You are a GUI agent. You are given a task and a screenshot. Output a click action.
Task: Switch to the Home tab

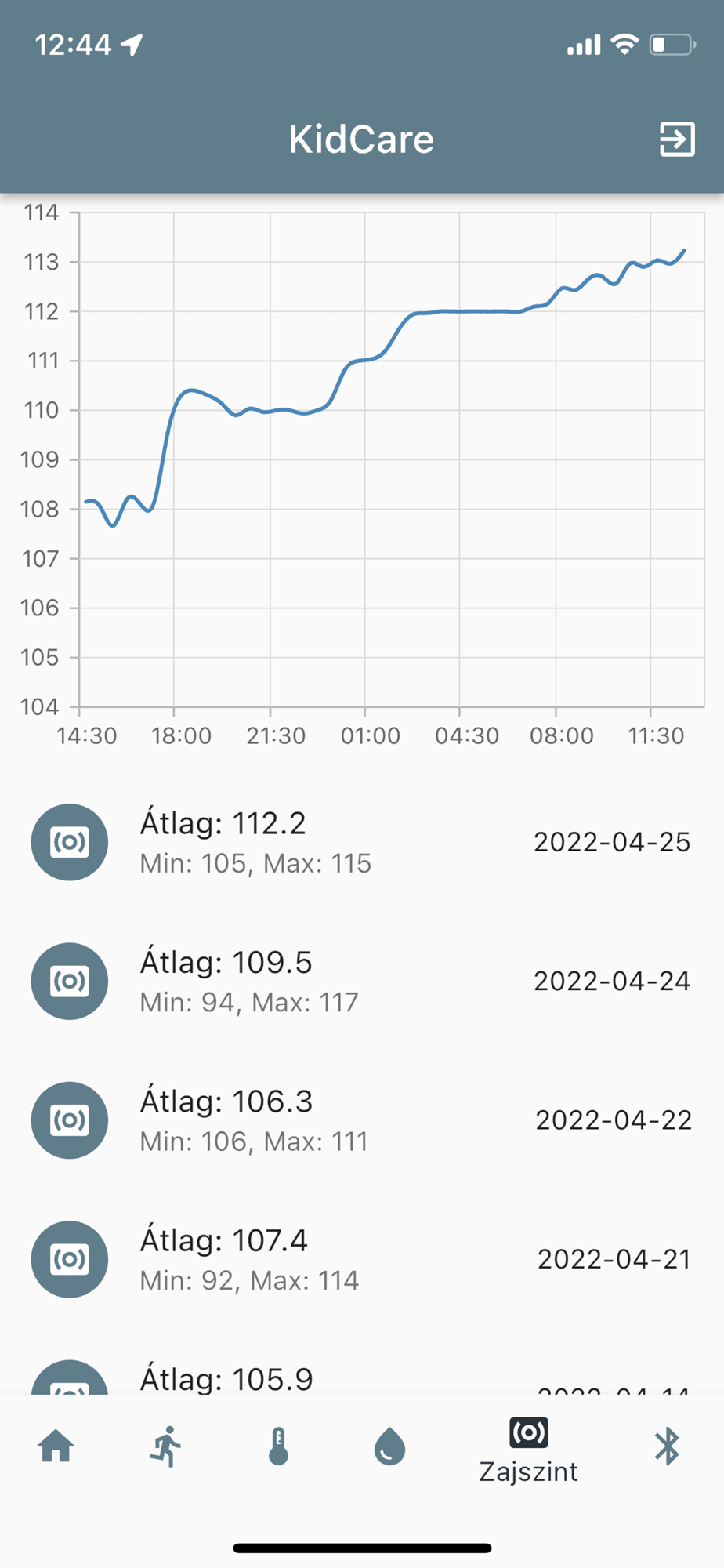point(56,1446)
